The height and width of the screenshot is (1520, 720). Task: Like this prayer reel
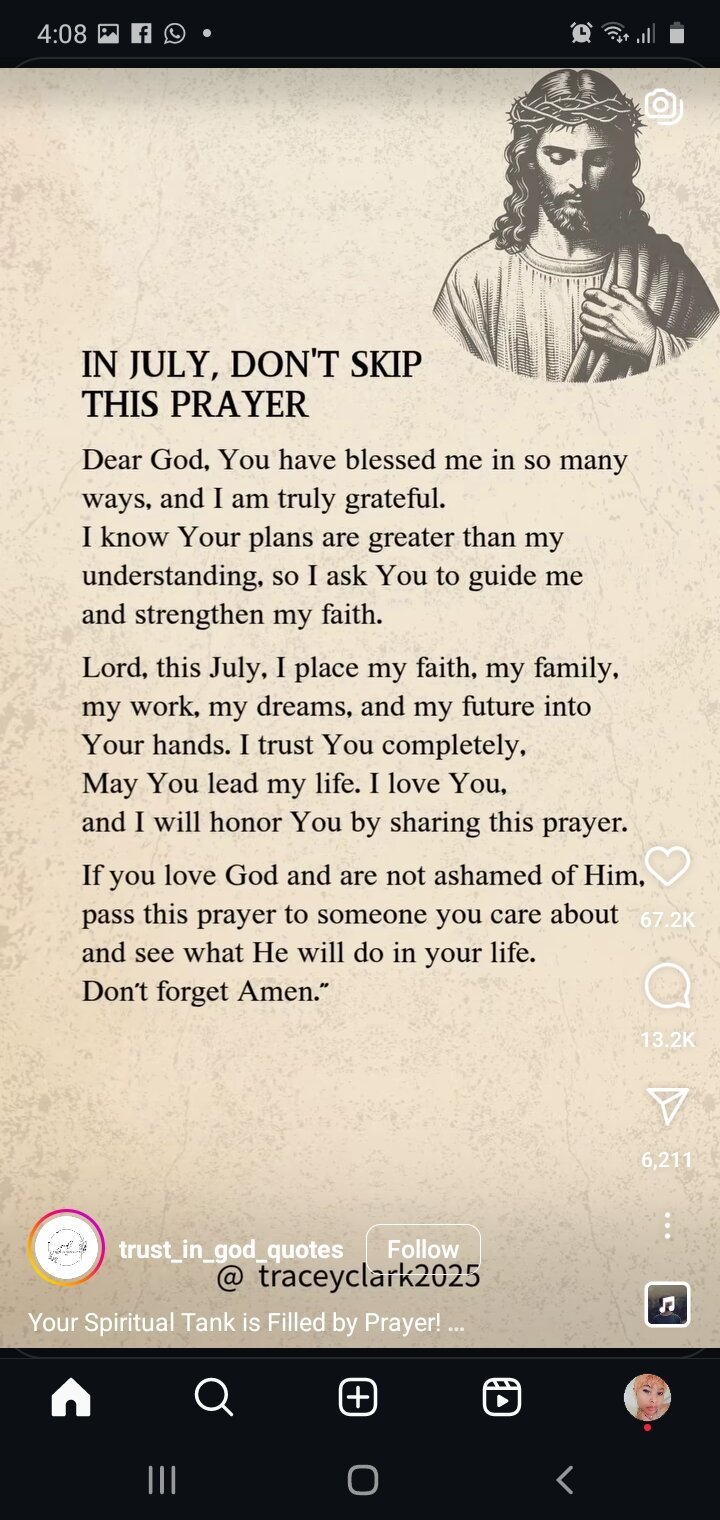pos(667,867)
